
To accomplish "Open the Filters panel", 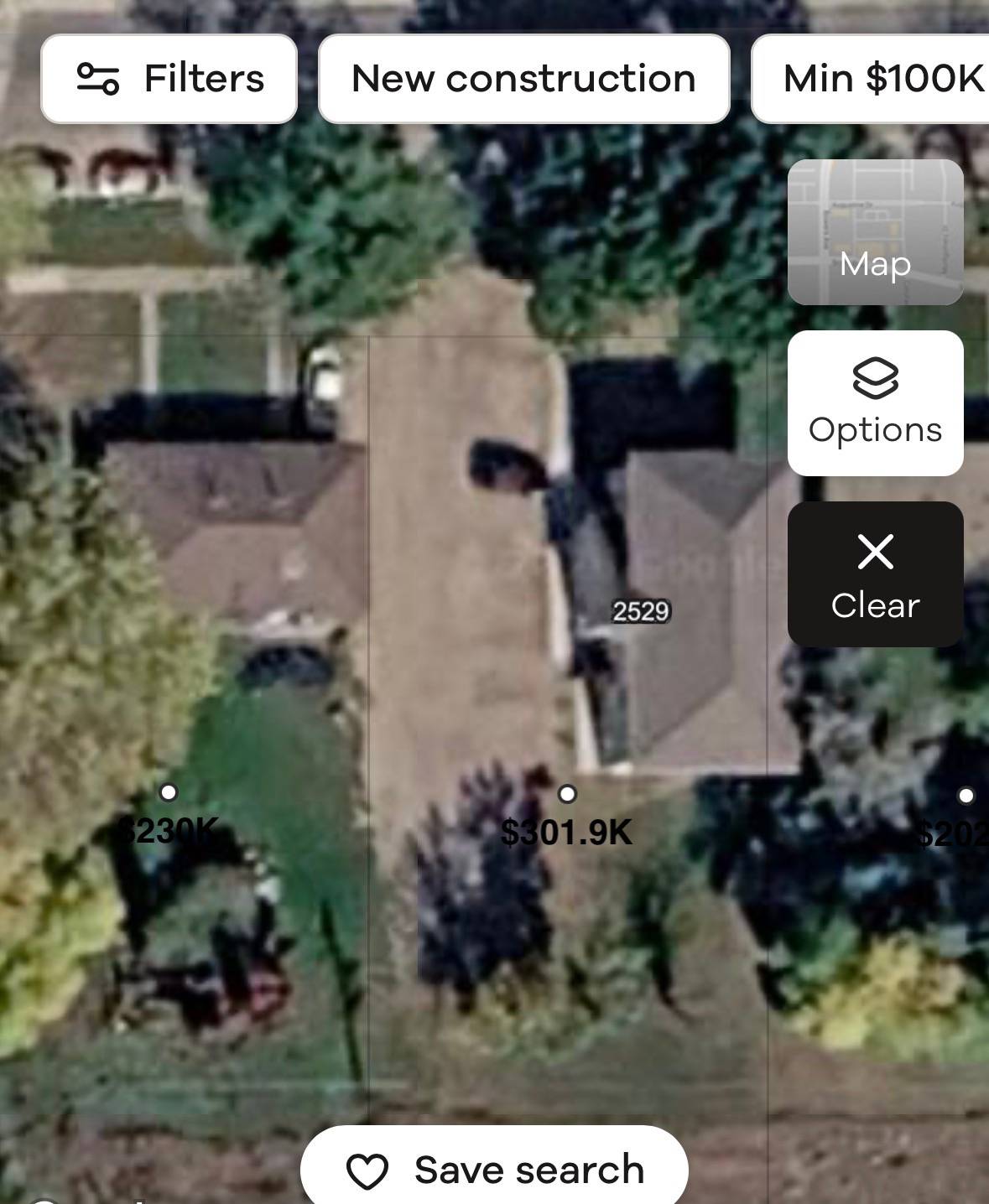I will coord(169,79).
